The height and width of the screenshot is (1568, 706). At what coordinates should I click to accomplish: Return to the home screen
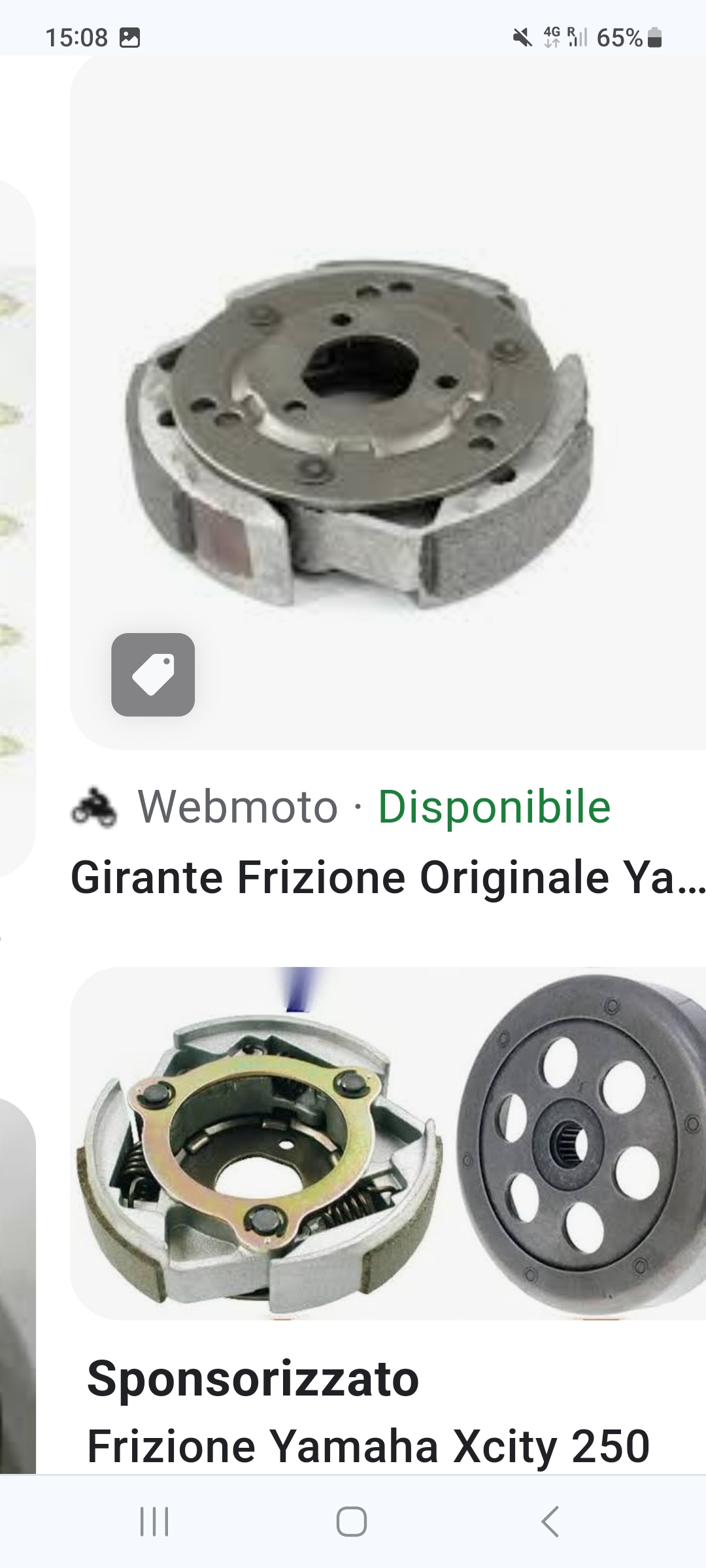[352, 1521]
